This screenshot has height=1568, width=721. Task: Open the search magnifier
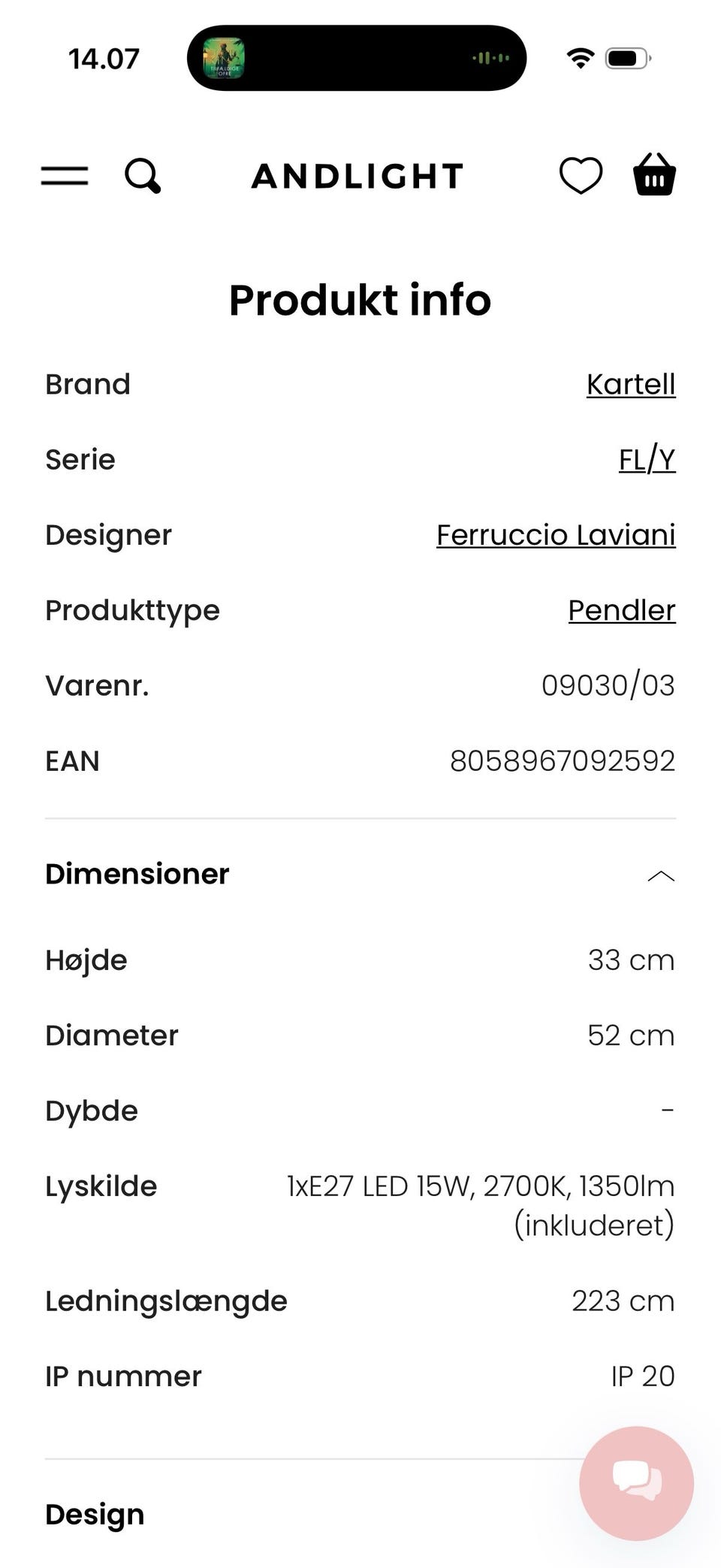143,176
